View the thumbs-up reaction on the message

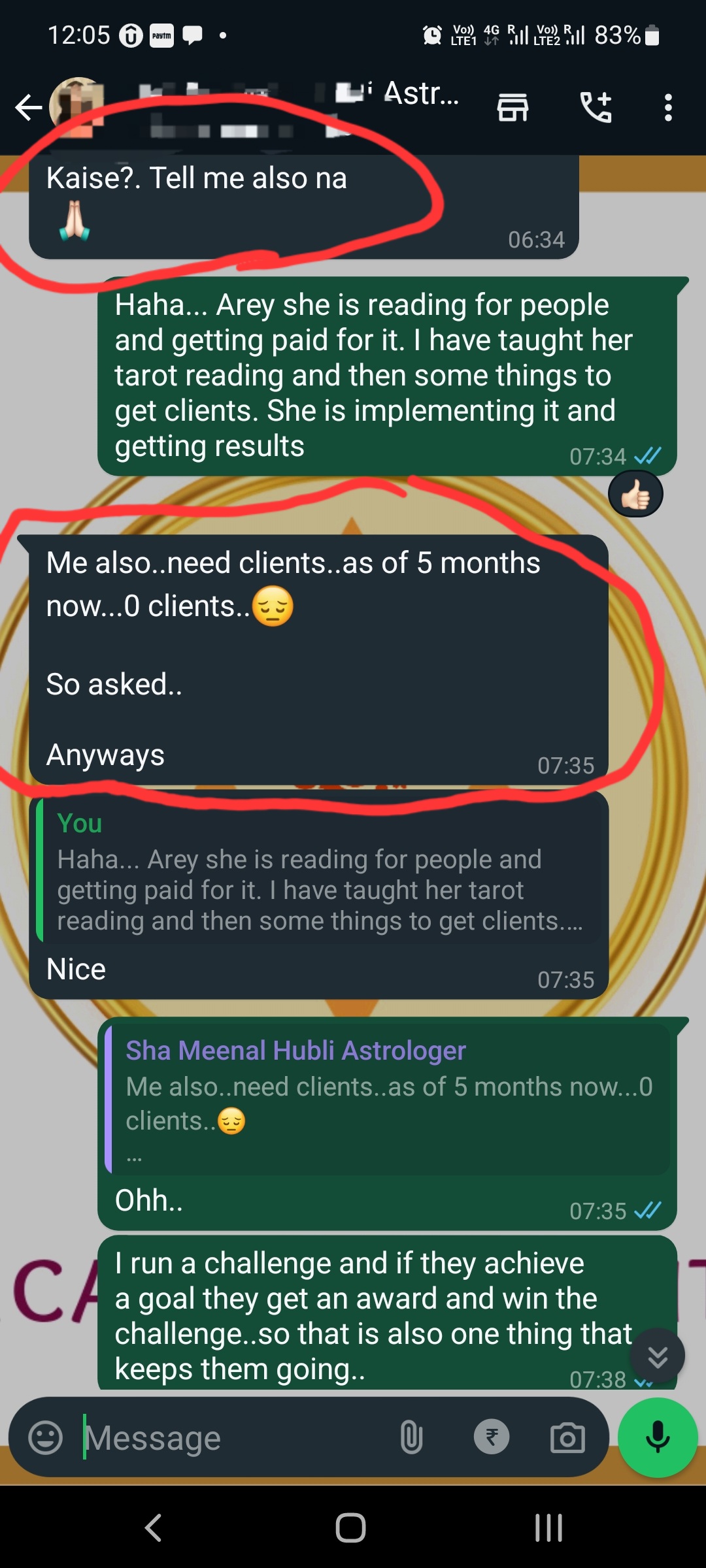click(x=635, y=495)
